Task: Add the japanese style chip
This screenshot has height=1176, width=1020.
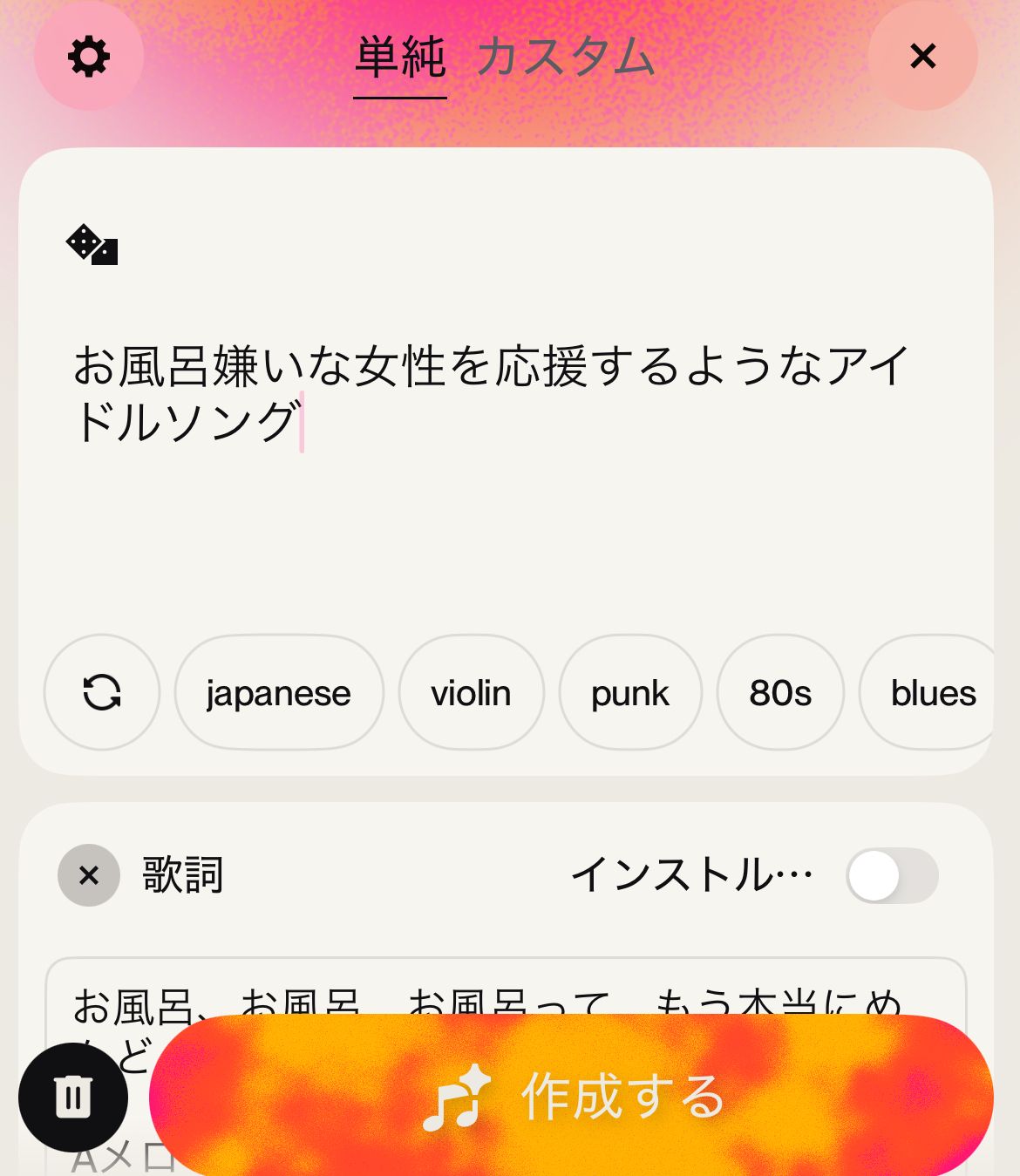Action: pos(279,693)
